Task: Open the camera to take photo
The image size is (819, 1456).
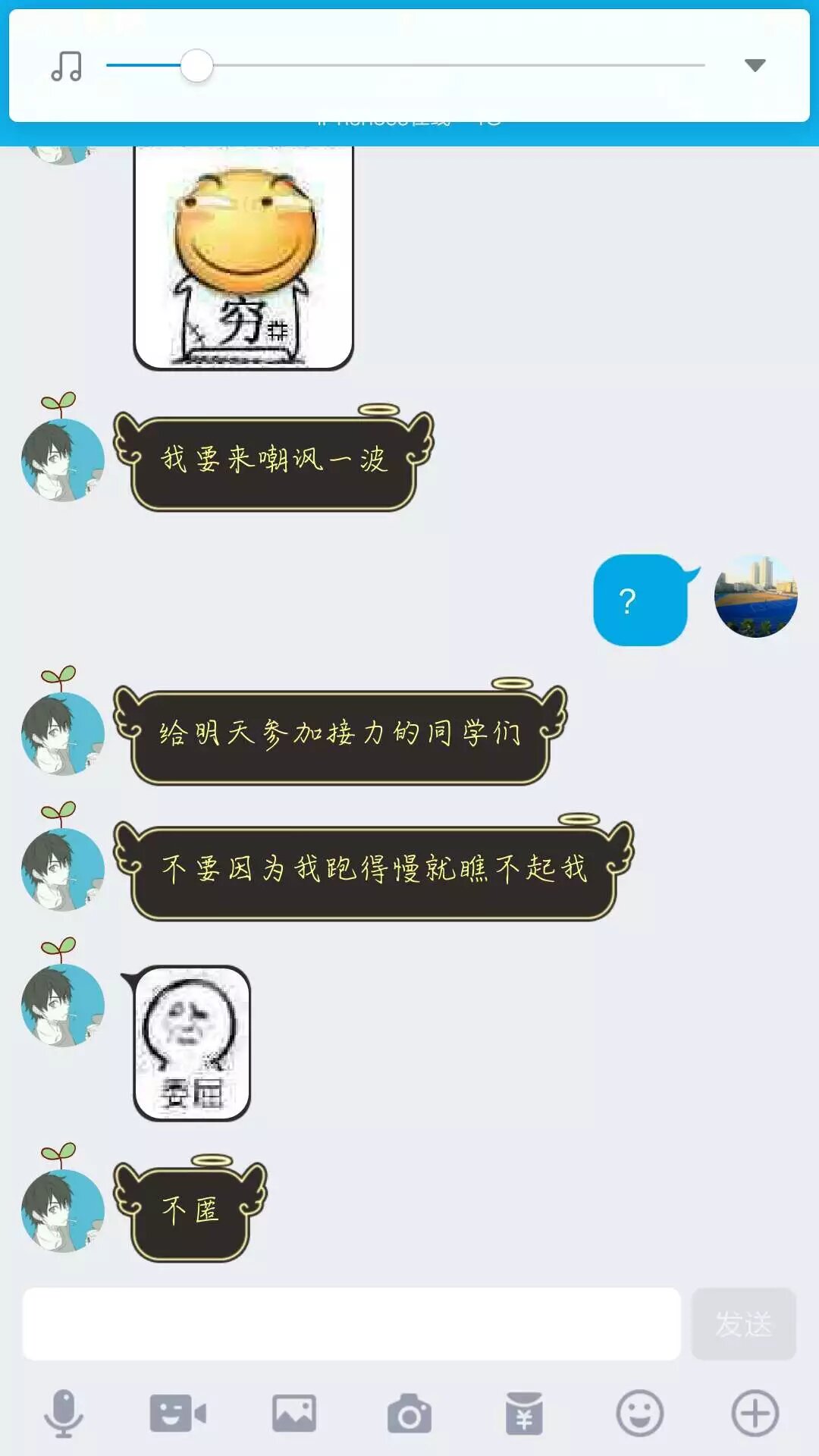Action: (409, 1414)
